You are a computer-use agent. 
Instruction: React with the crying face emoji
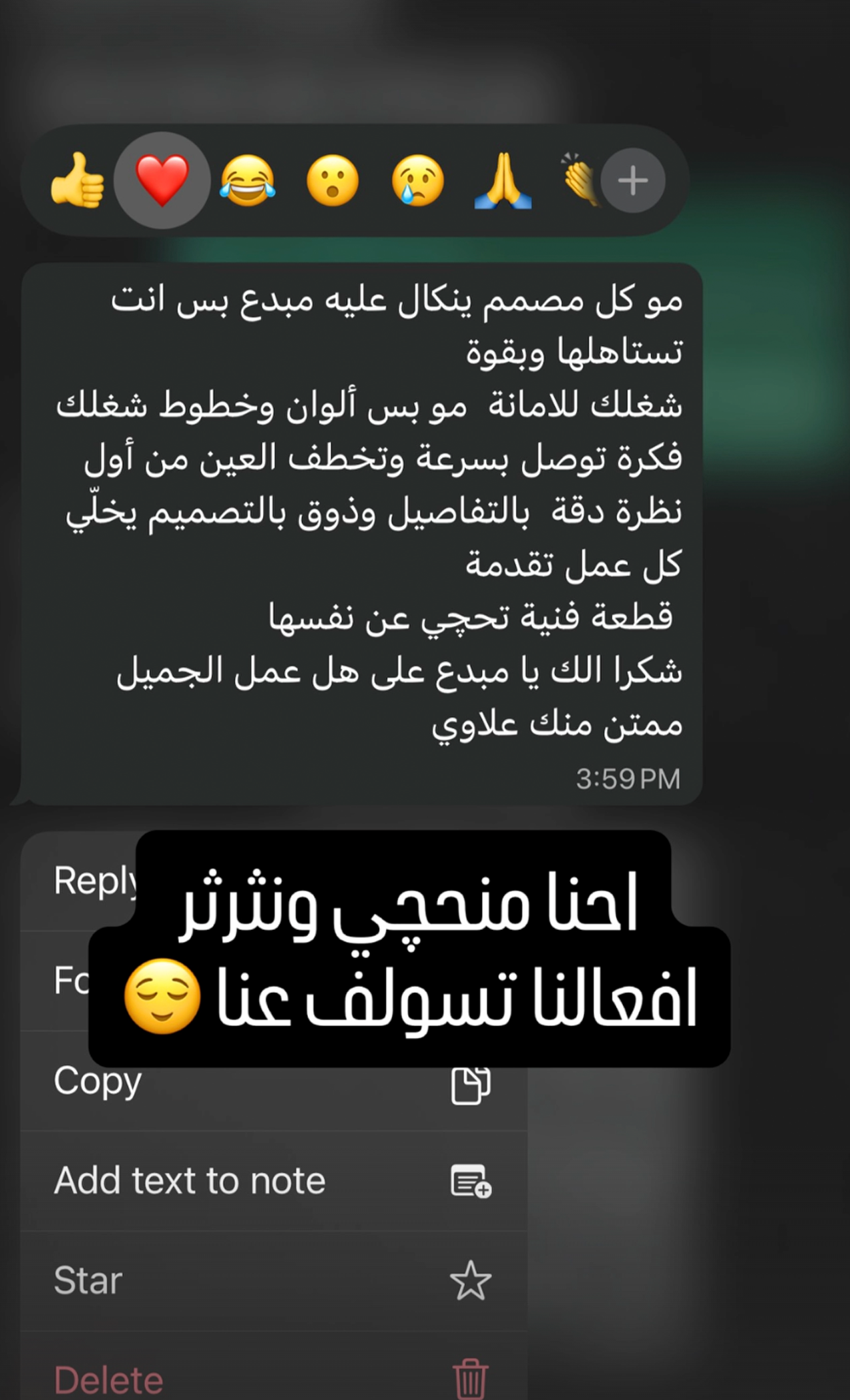pyautogui.click(x=418, y=180)
